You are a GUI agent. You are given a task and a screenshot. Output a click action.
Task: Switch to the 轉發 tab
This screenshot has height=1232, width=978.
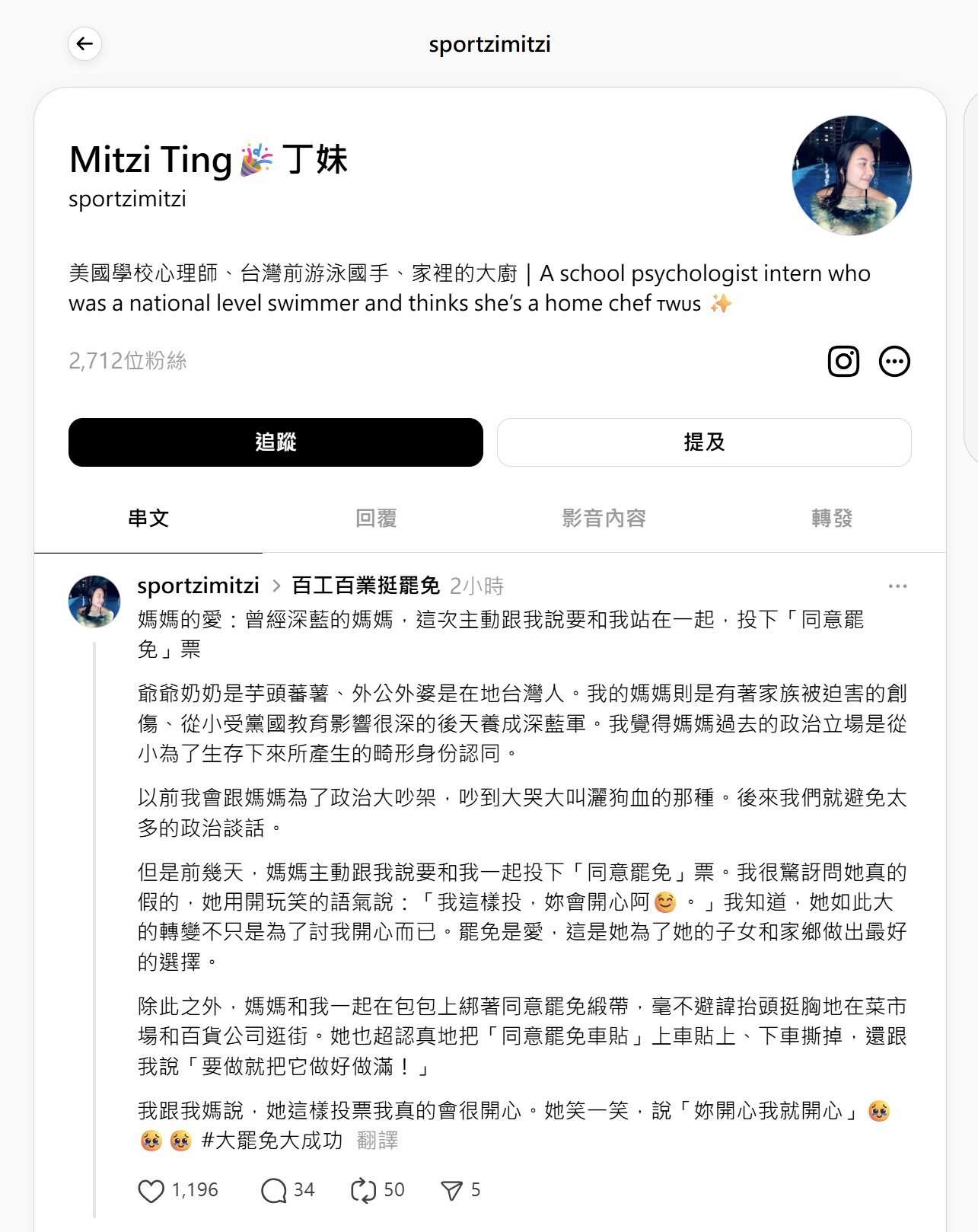pyautogui.click(x=831, y=519)
